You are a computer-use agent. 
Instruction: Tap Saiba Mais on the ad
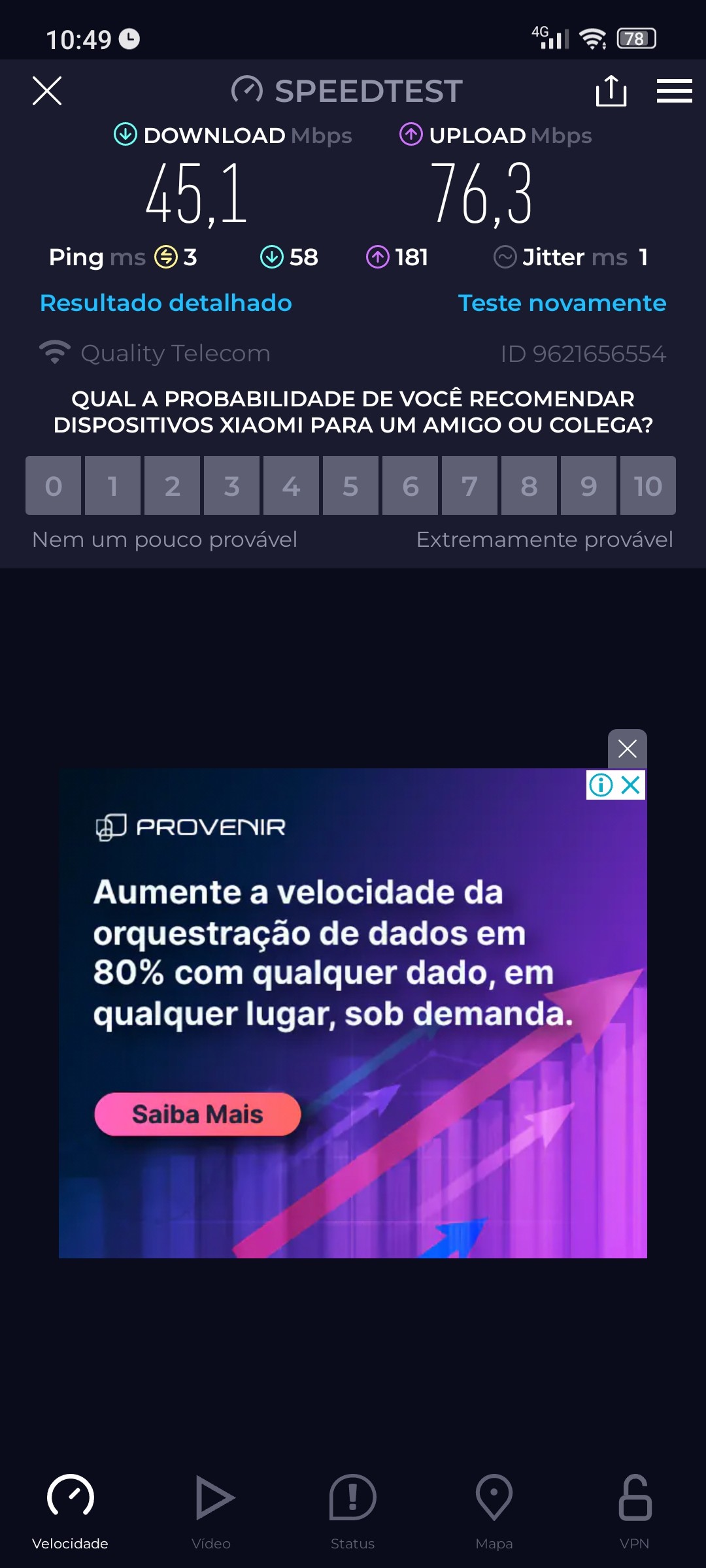click(x=197, y=1114)
